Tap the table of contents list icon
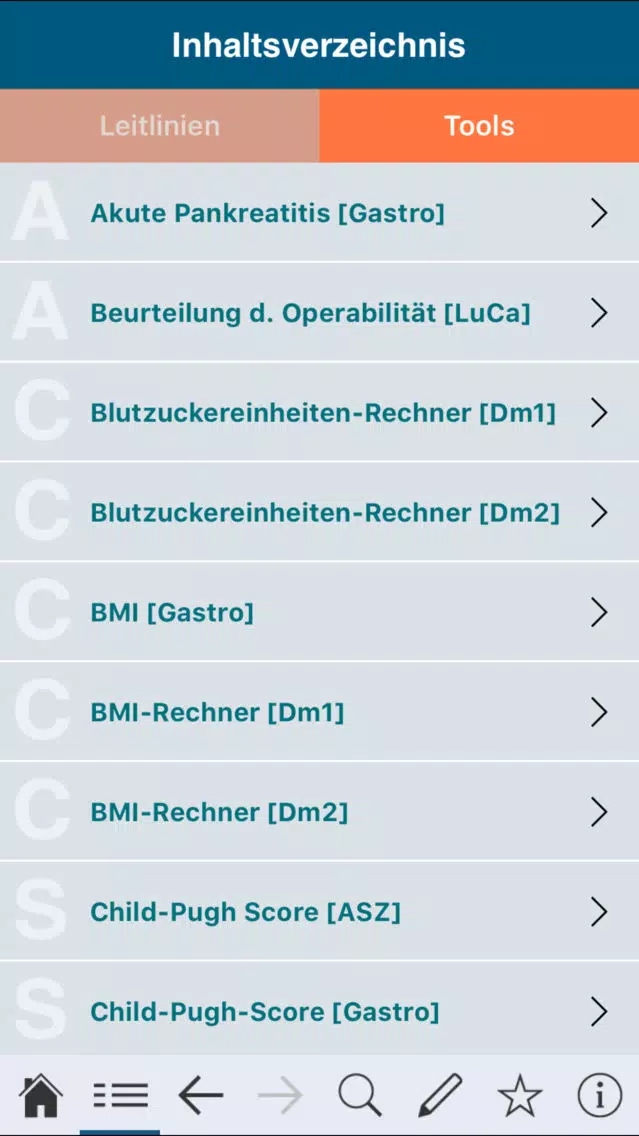639x1136 pixels. (120, 1095)
